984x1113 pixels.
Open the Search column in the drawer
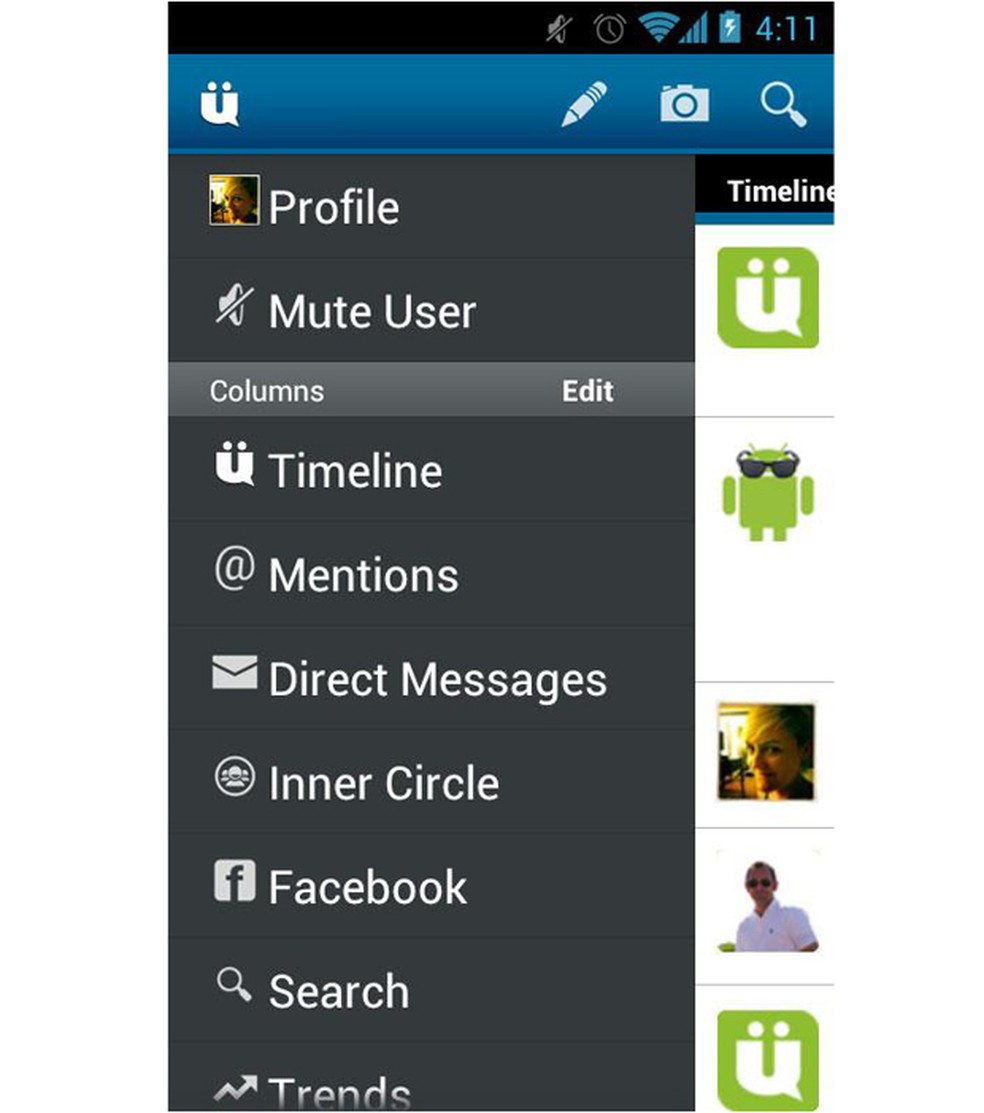pos(338,991)
